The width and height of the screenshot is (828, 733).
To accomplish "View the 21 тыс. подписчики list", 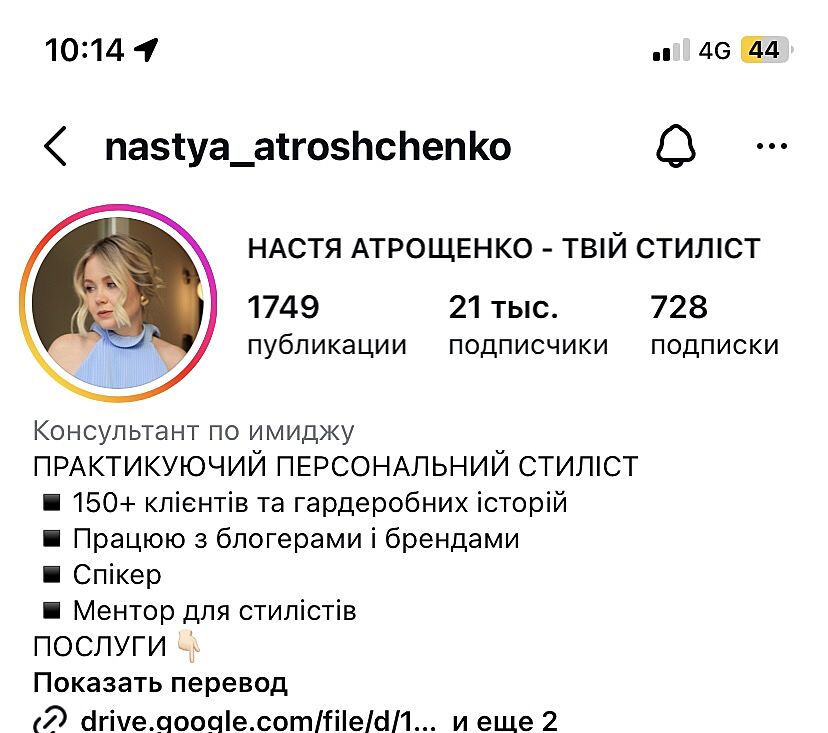I will coord(527,326).
